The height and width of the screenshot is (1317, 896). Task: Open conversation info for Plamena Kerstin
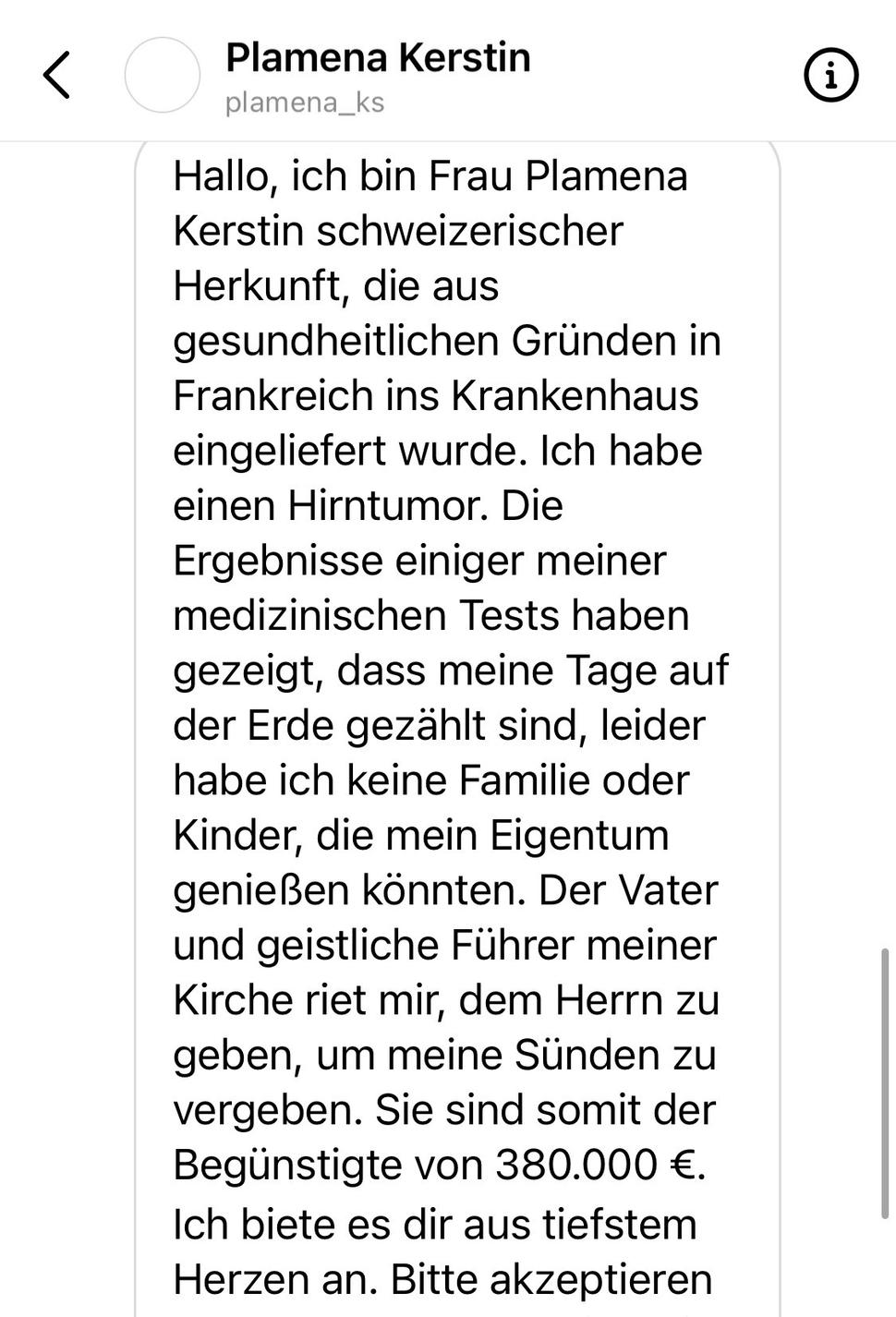tap(830, 75)
